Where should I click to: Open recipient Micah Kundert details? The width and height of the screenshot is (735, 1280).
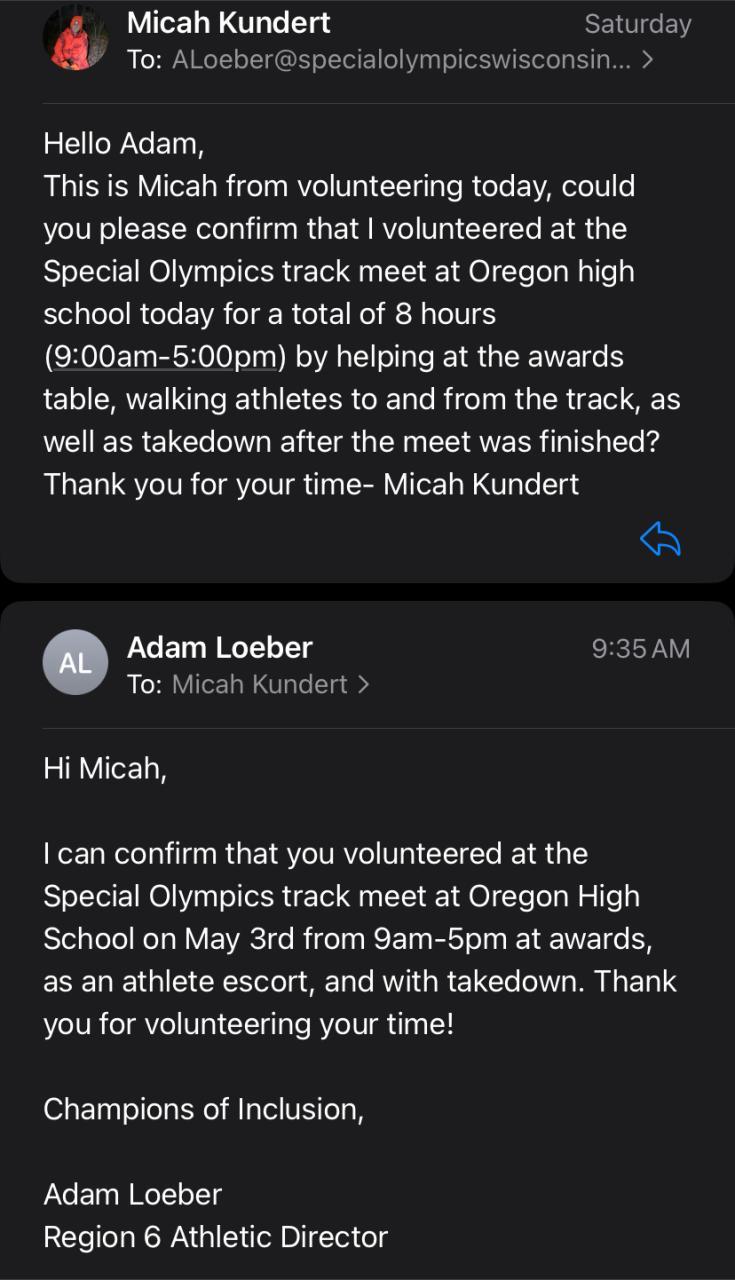[270, 684]
